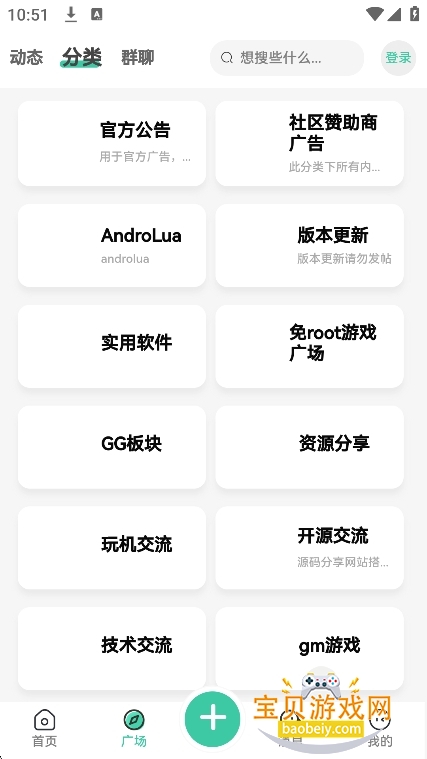Go to the 首页 home tab

[x=45, y=729]
